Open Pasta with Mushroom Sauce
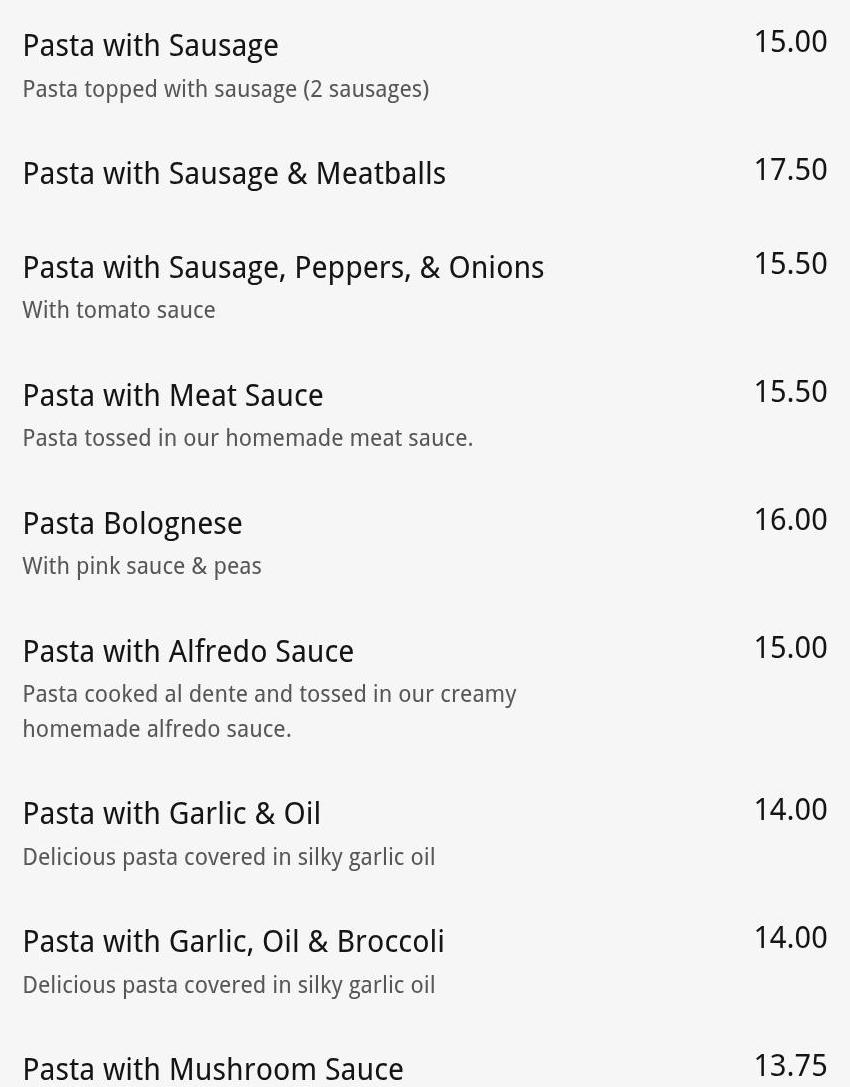Image resolution: width=850 pixels, height=1087 pixels. coord(213,1069)
